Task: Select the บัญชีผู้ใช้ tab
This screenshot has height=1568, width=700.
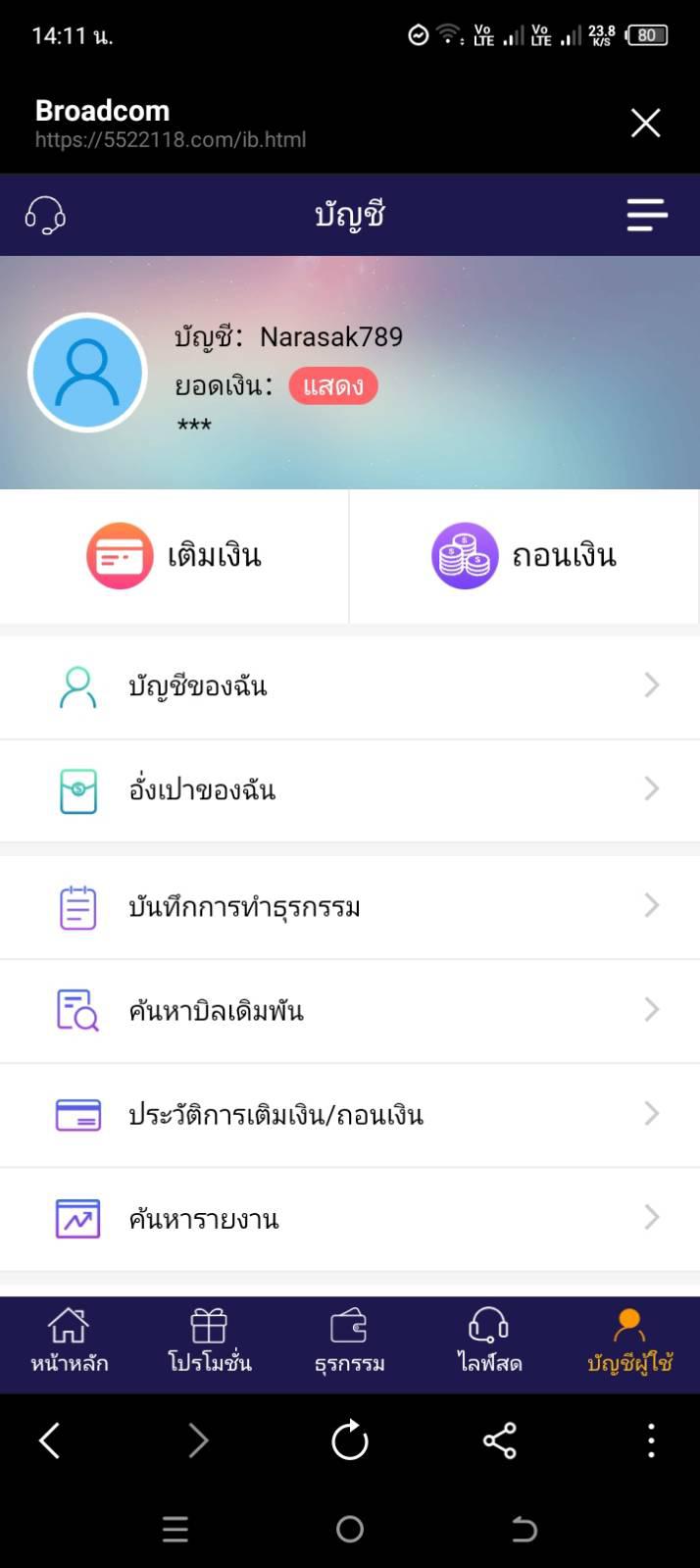Action: pos(629,1342)
